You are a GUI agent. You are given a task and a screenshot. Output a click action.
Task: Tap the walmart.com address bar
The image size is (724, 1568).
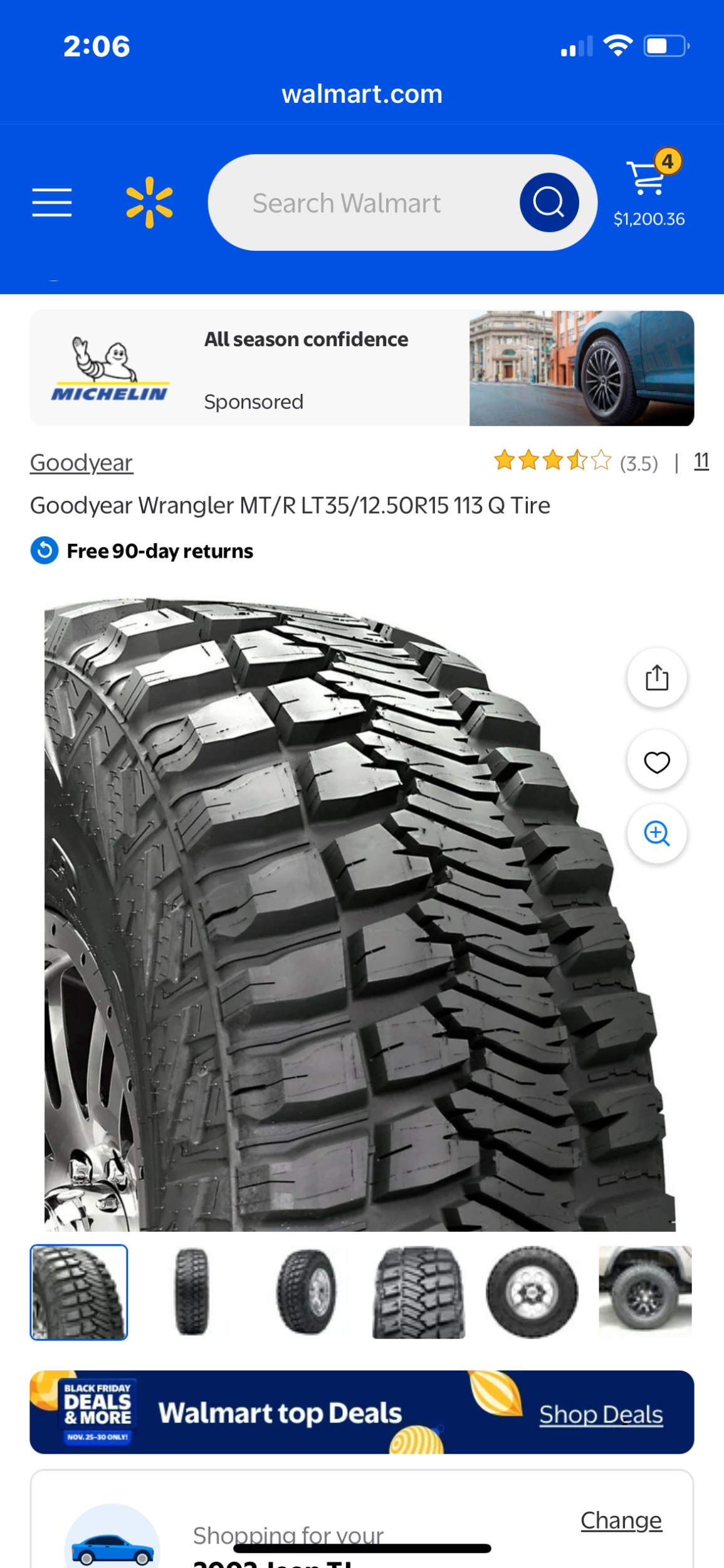pos(362,94)
